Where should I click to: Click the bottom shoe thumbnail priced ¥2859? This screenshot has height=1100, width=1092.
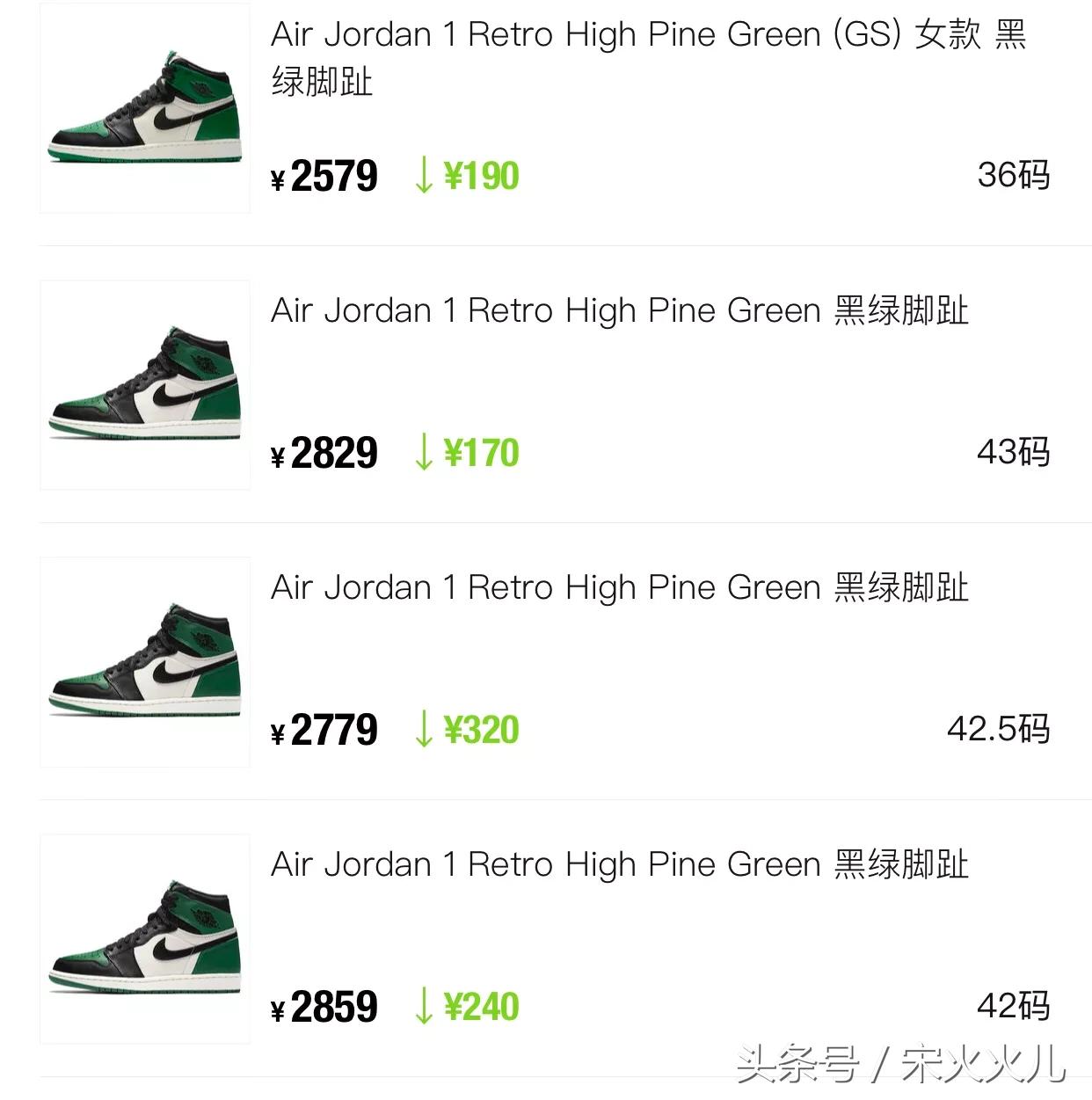[x=144, y=939]
